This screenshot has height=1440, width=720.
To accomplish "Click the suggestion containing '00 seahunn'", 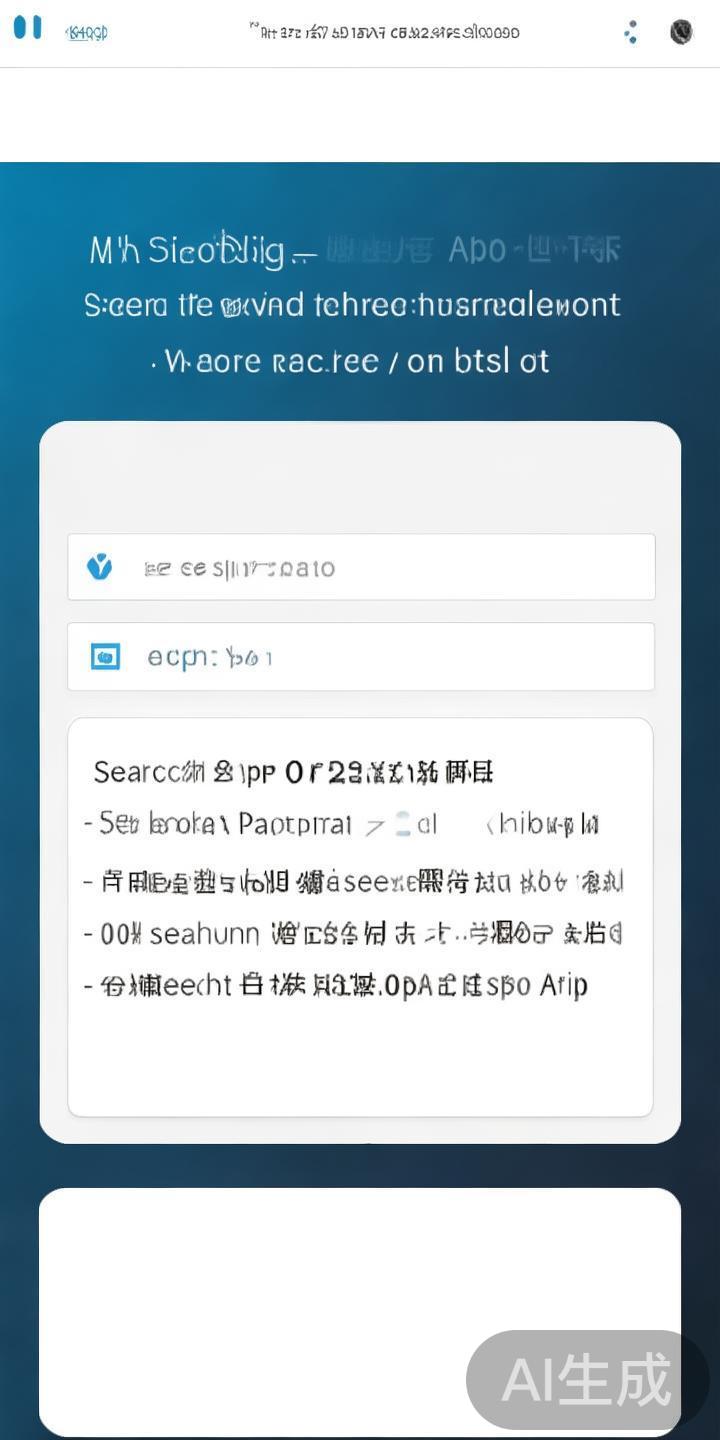I will 300,932.
